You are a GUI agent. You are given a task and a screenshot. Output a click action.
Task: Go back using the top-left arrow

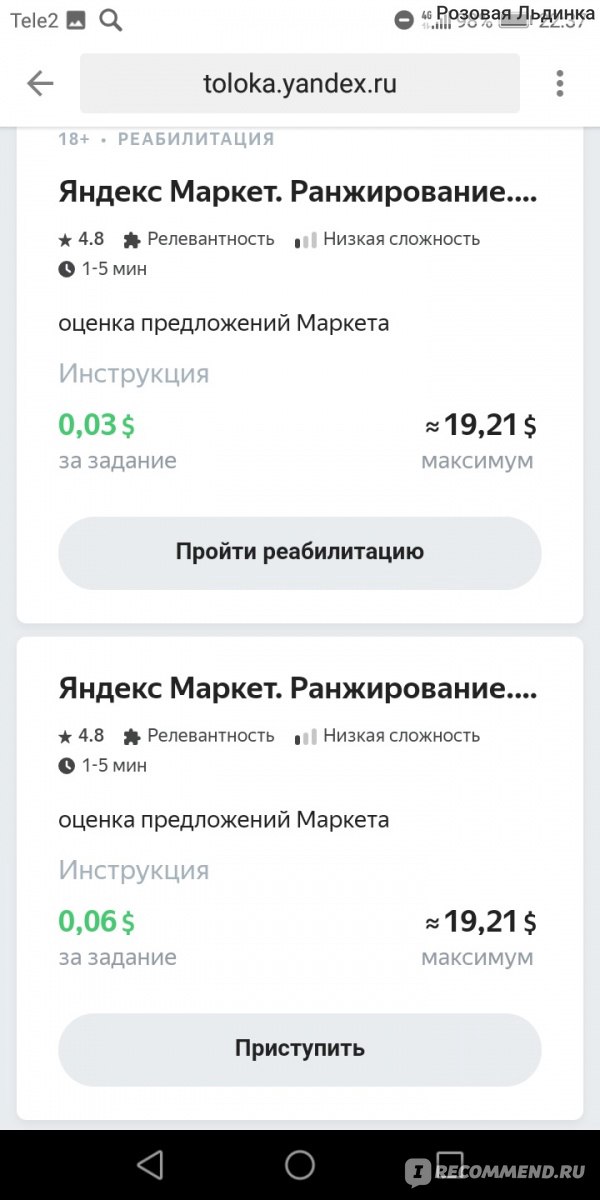[x=40, y=83]
